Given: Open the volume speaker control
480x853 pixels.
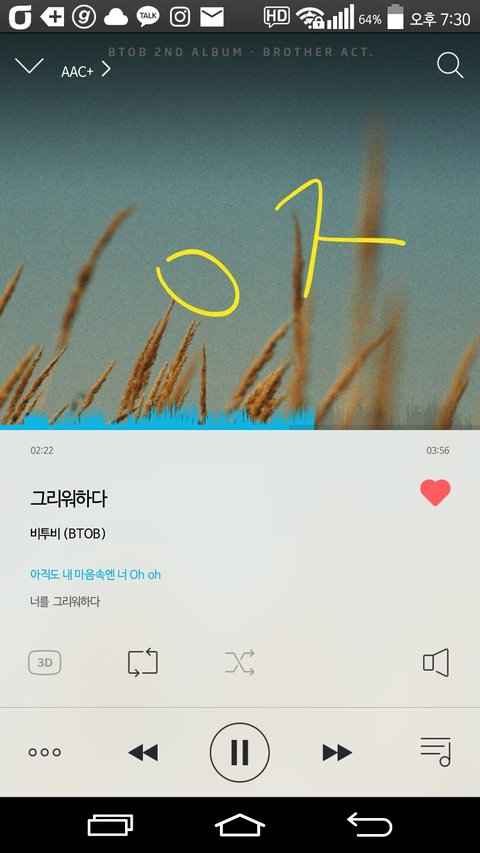Looking at the screenshot, I should click(436, 663).
